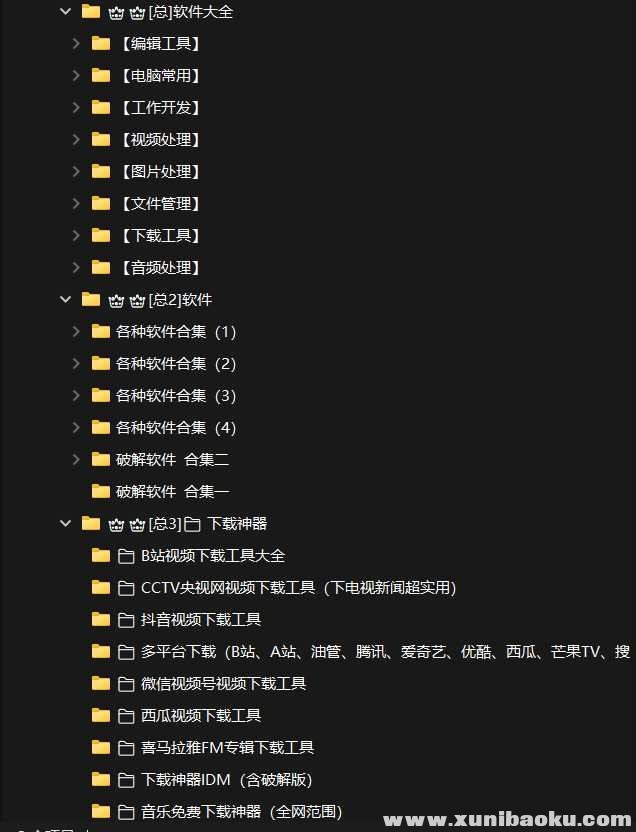Collapse the [总2]软件 folder
The height and width of the screenshot is (832, 636).
tap(66, 299)
